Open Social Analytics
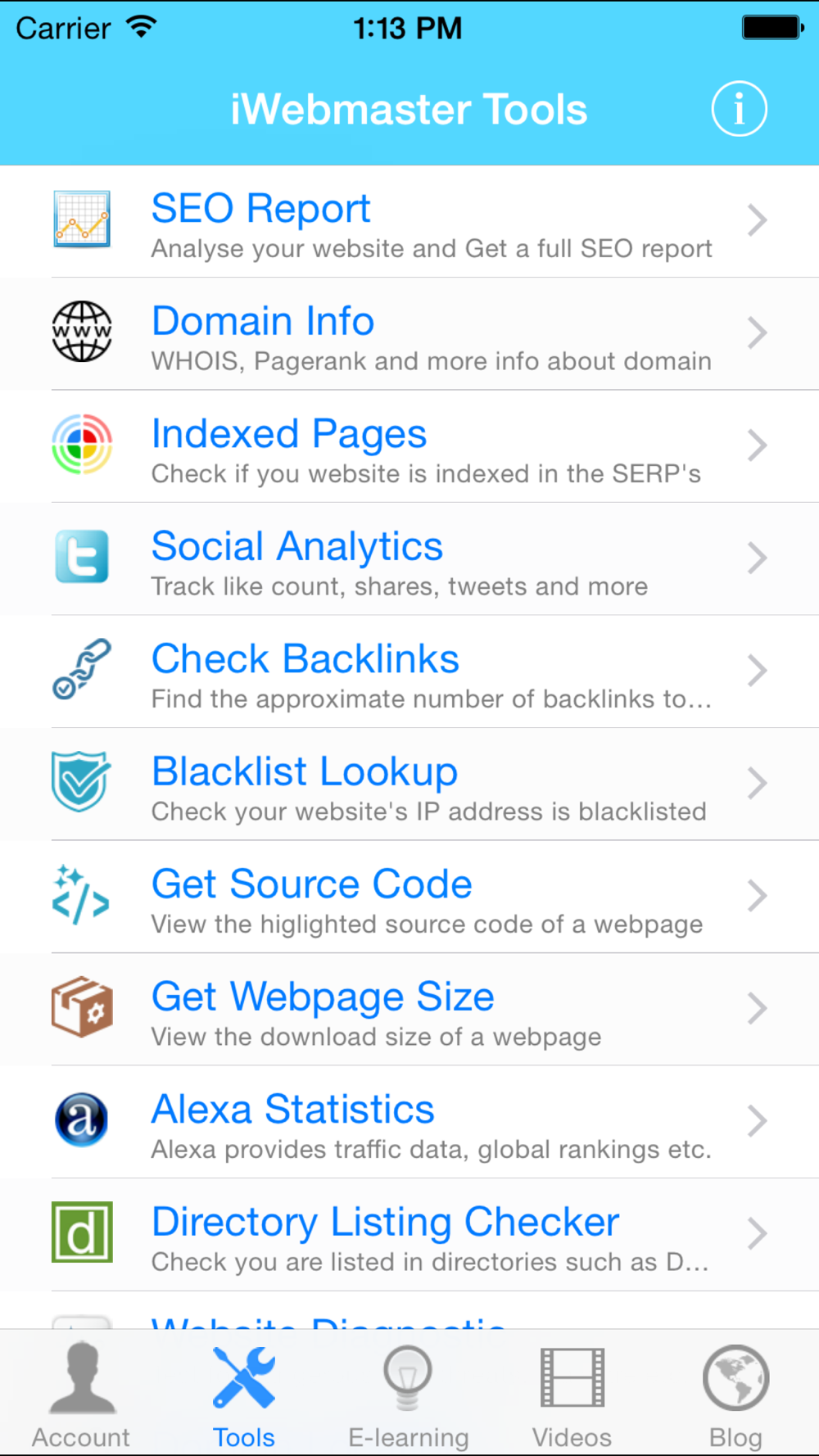This screenshot has width=819, height=1456. (x=409, y=559)
